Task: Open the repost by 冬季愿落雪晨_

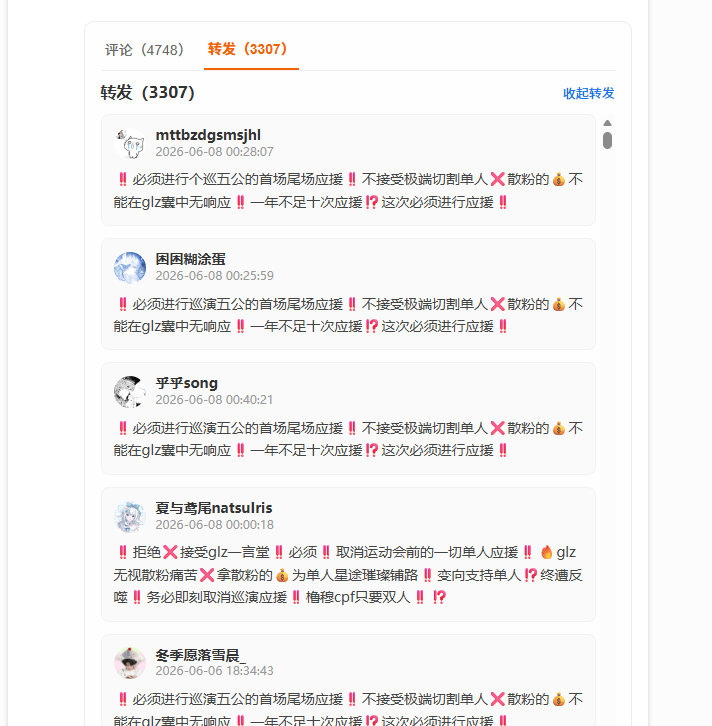Action: [348, 680]
